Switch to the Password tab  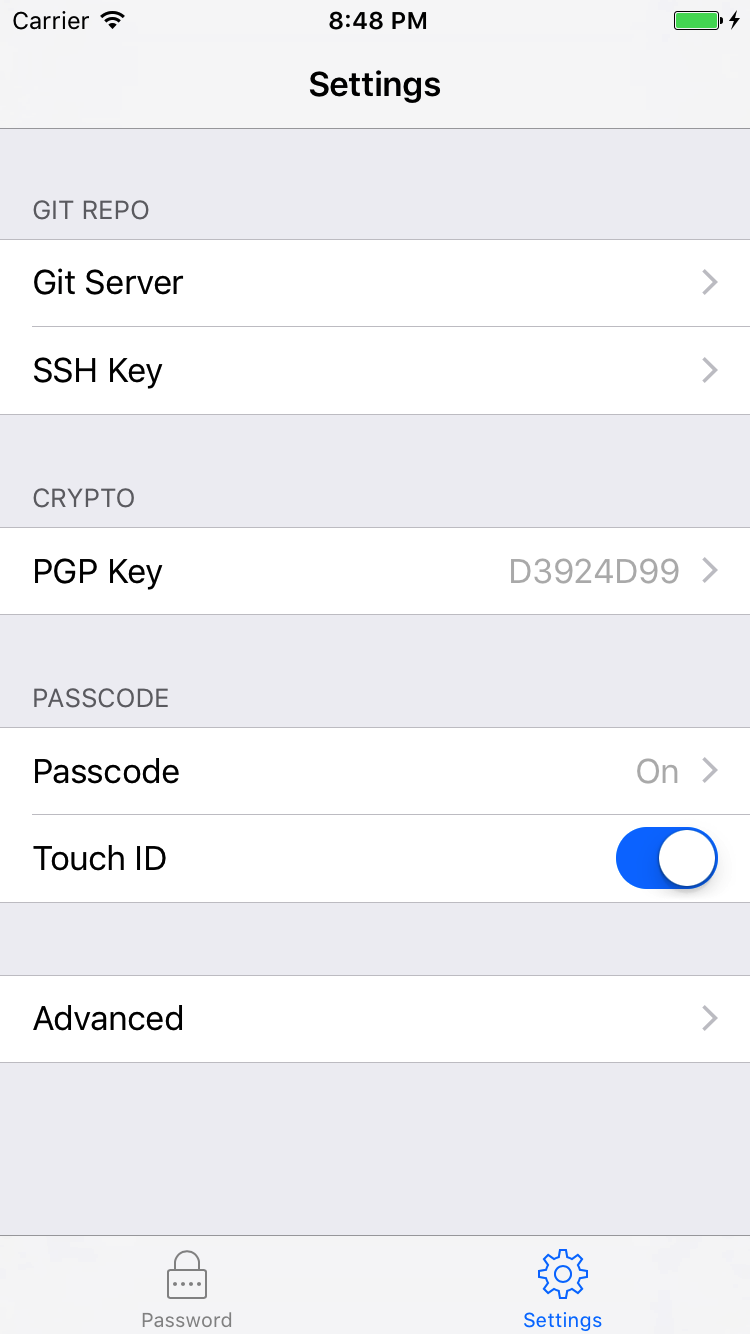[187, 1289]
